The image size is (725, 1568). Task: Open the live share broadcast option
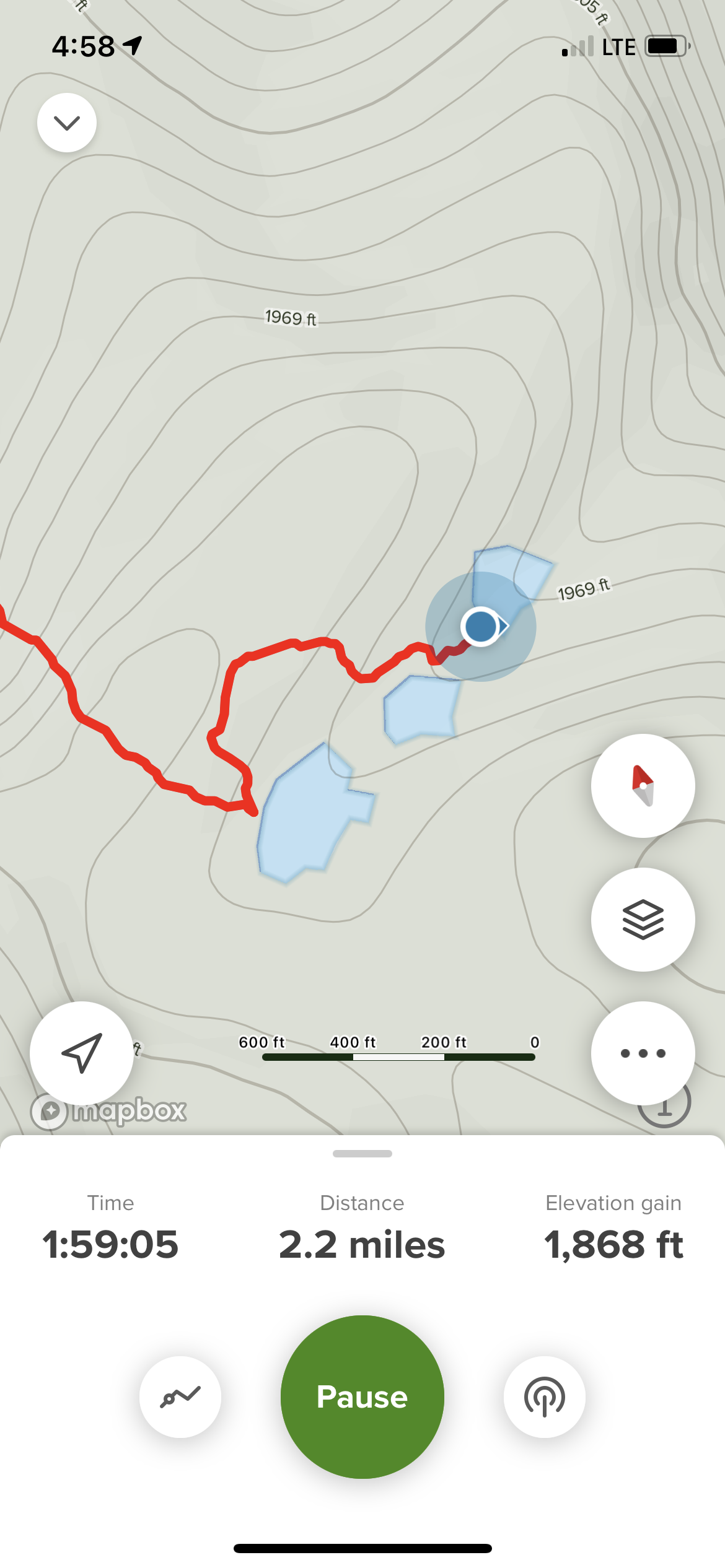tap(544, 1397)
